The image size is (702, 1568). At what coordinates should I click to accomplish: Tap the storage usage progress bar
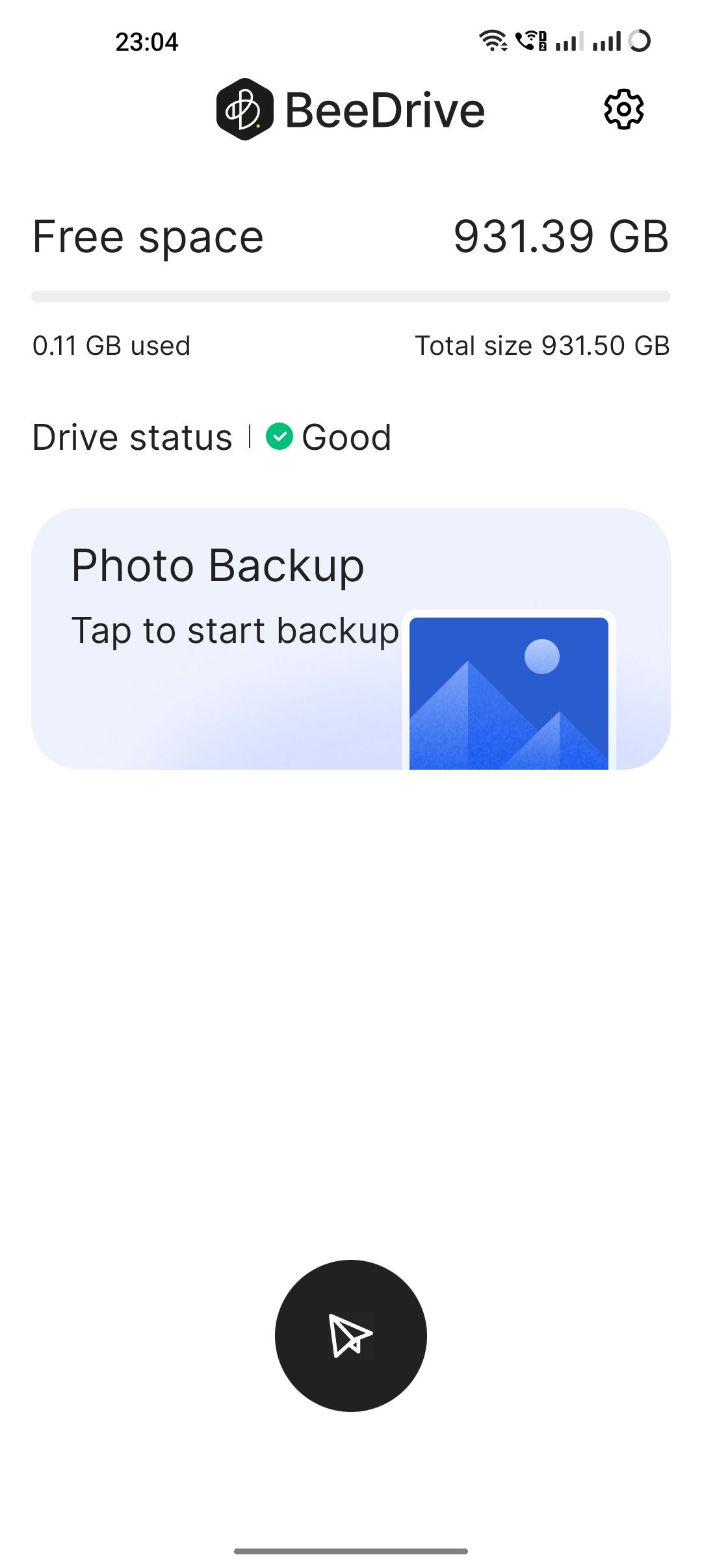pyautogui.click(x=351, y=294)
